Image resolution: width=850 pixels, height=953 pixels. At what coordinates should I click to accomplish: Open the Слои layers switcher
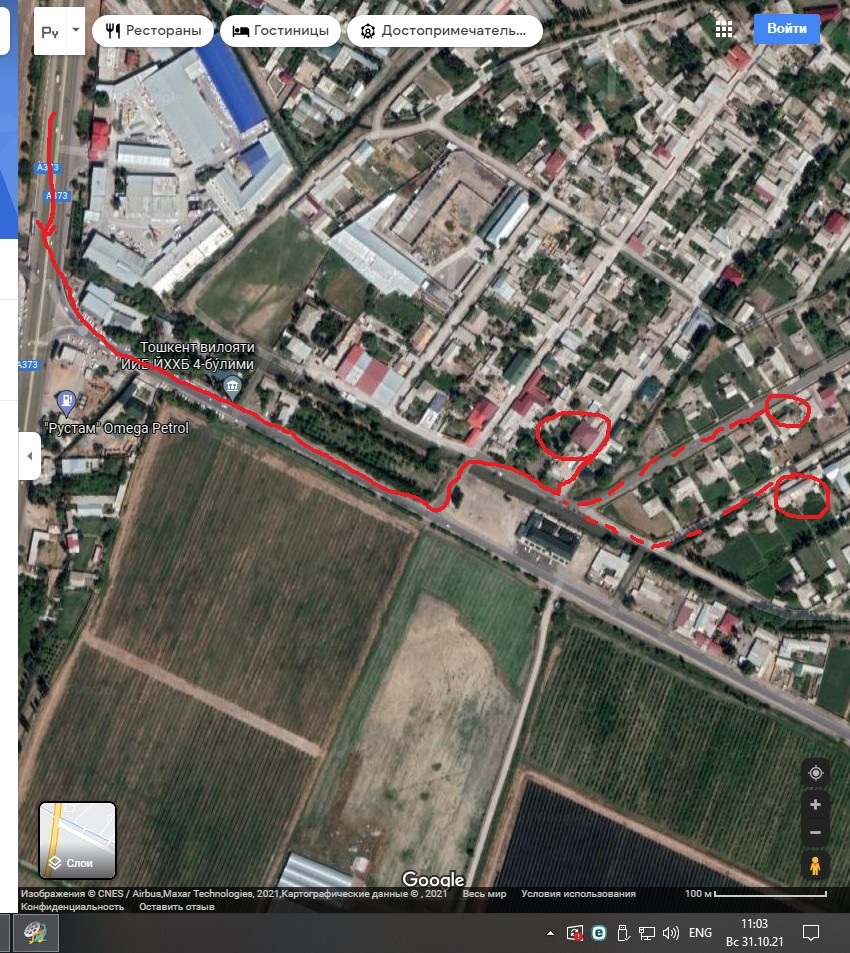coord(78,840)
